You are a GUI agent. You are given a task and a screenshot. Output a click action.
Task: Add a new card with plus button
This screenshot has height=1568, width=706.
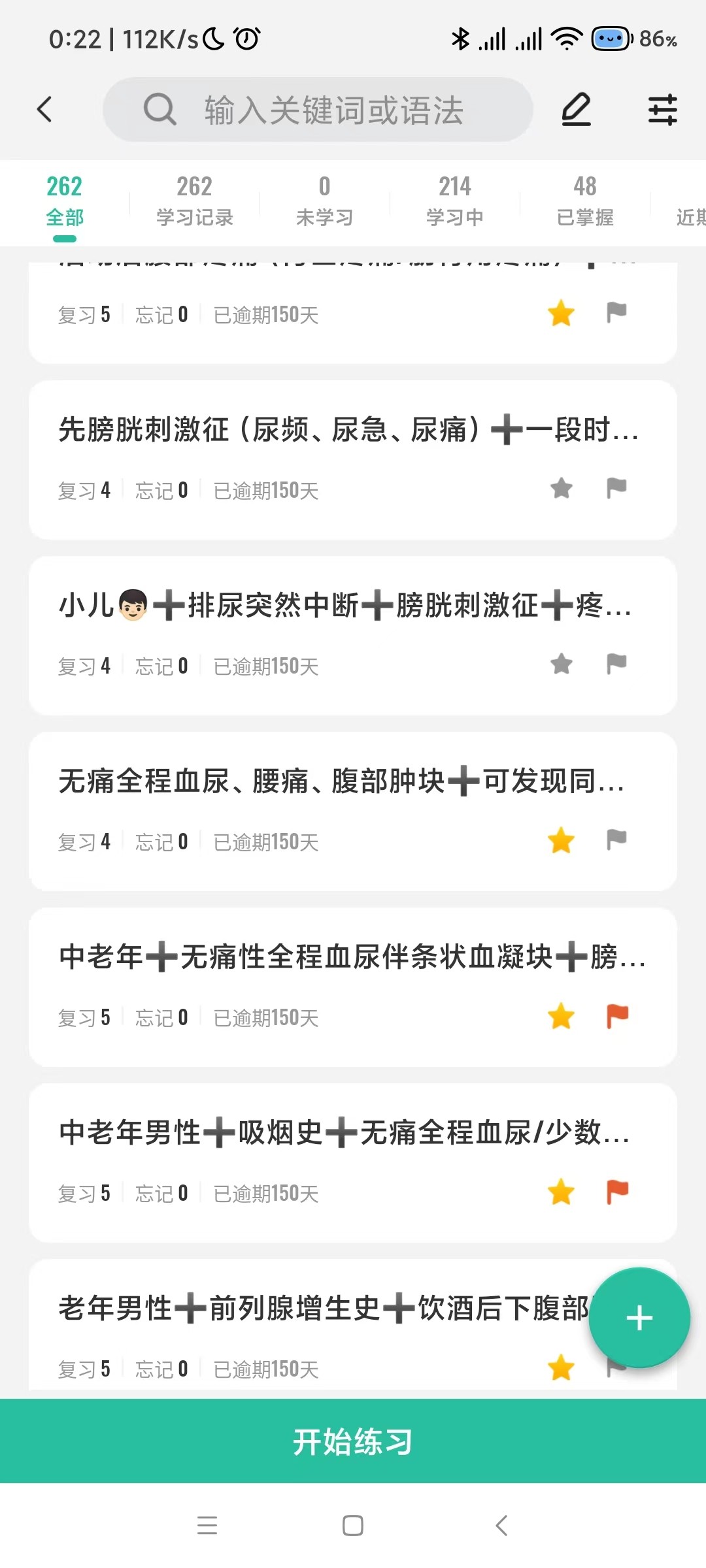639,1317
